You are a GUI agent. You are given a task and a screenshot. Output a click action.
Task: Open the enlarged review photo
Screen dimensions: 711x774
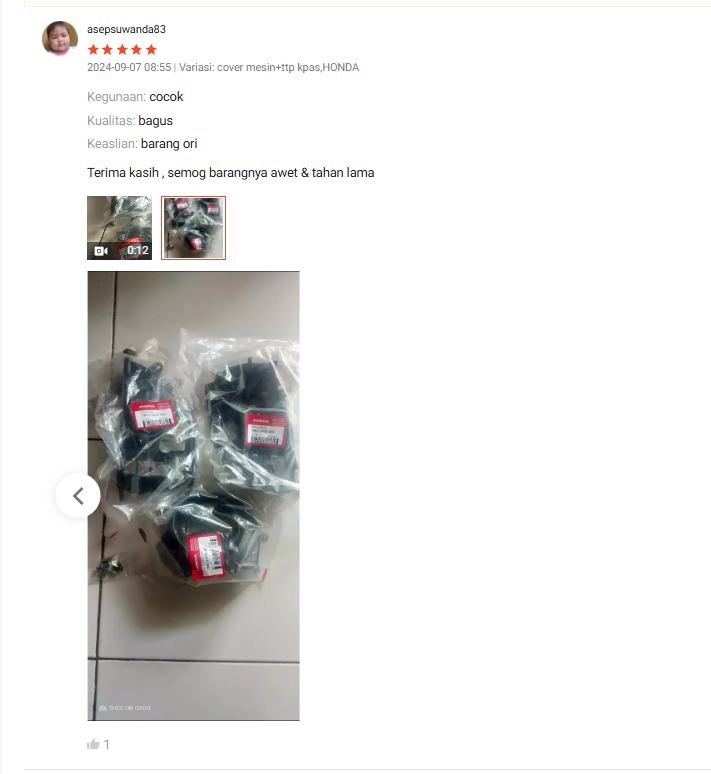[x=193, y=495]
